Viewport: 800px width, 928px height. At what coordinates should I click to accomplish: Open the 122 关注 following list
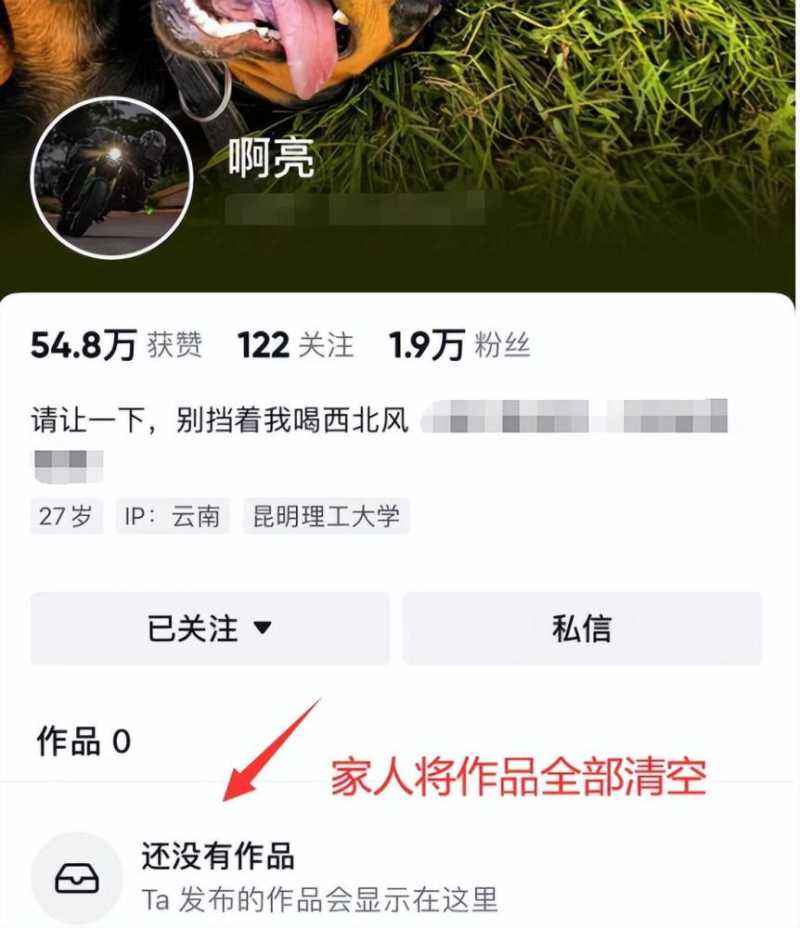pyautogui.click(x=295, y=346)
